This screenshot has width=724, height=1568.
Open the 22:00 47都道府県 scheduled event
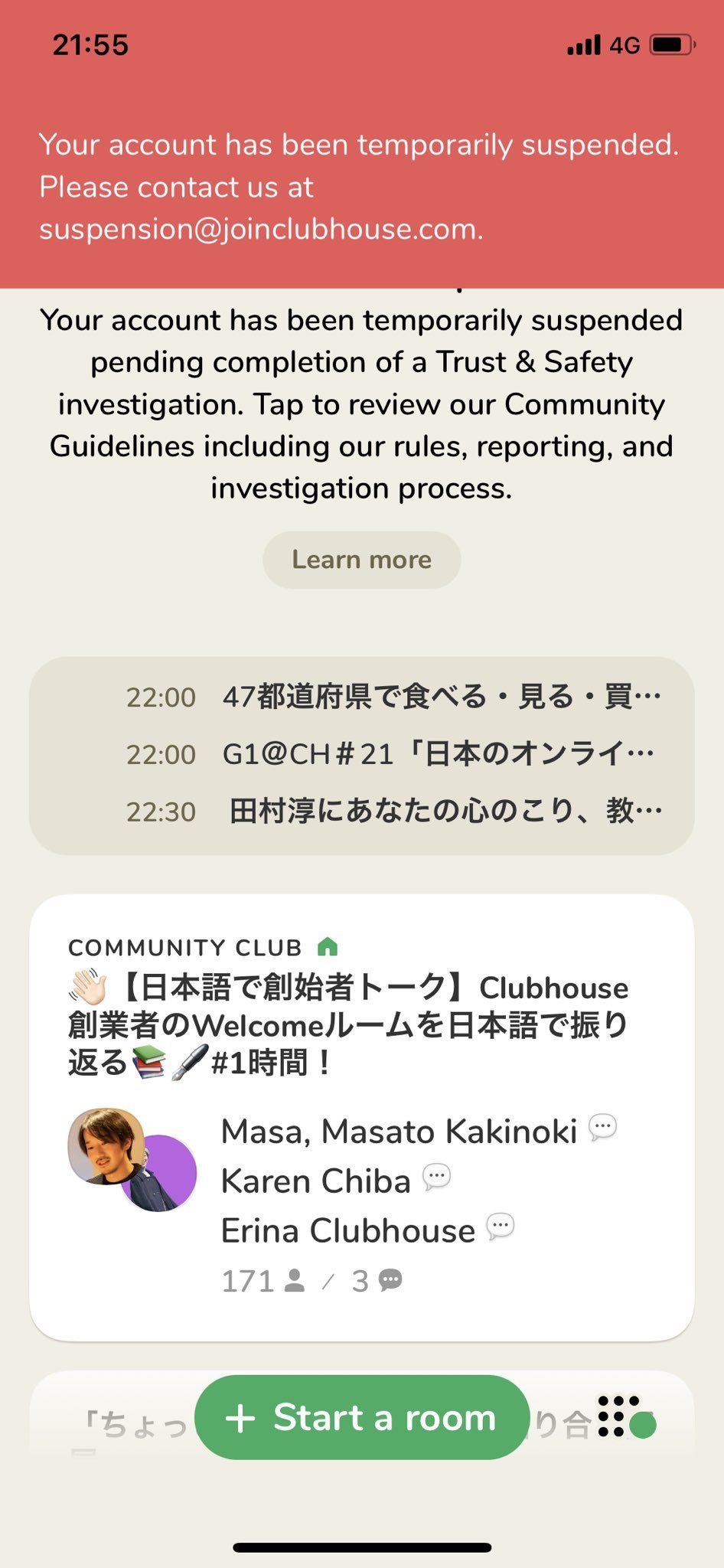(393, 697)
